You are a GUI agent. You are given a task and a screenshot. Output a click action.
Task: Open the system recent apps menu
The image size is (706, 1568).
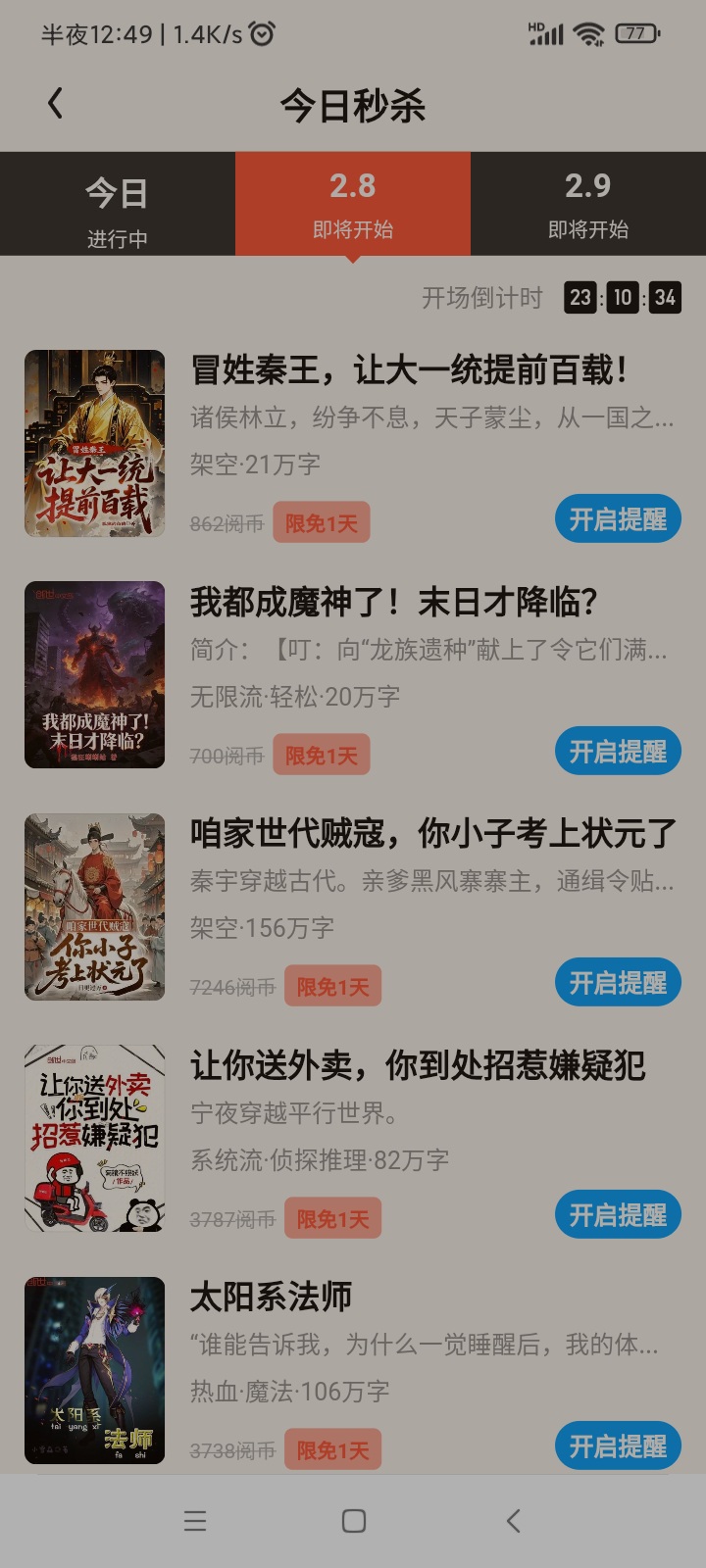pos(195,1521)
